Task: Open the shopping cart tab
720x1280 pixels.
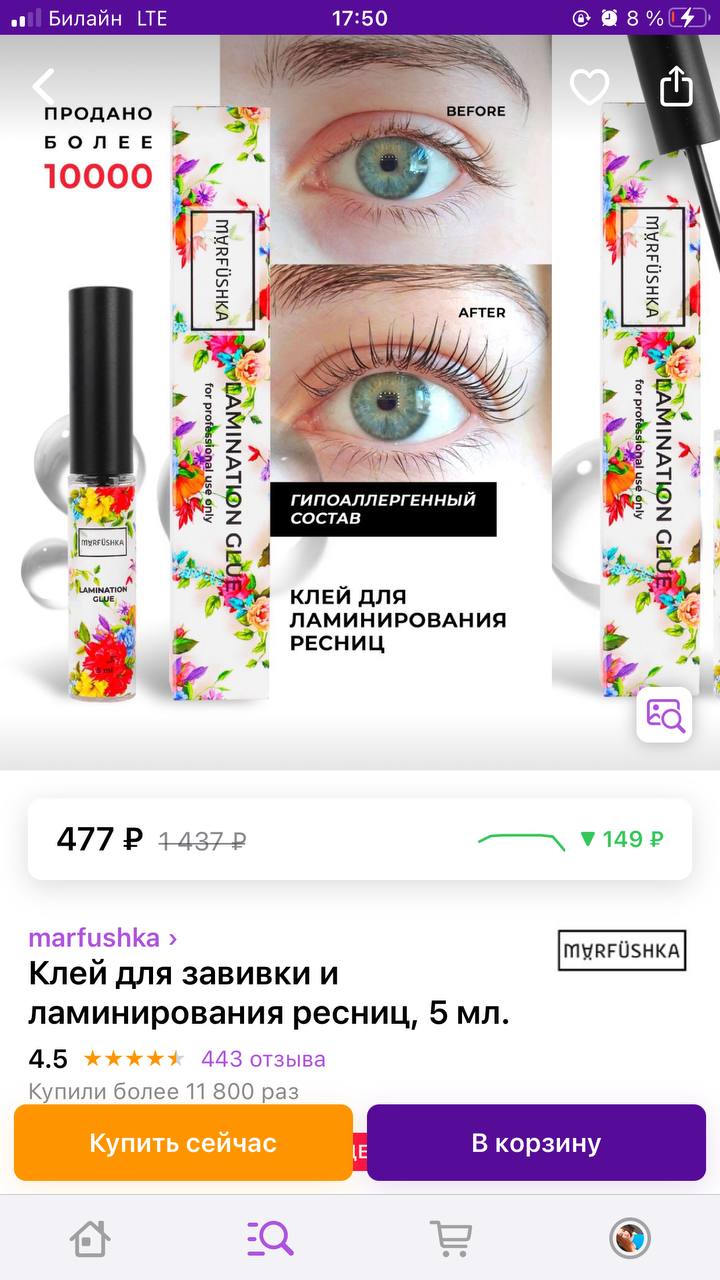Action: coord(450,1238)
